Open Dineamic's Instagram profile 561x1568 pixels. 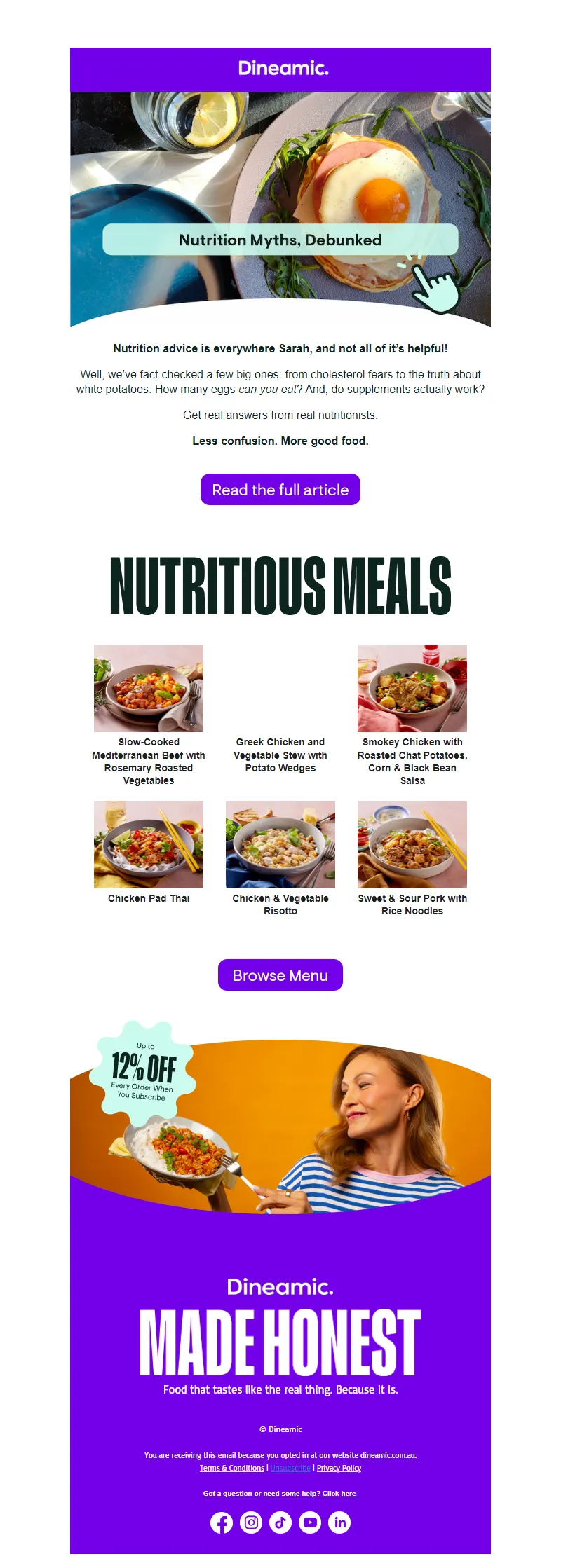click(x=251, y=1522)
